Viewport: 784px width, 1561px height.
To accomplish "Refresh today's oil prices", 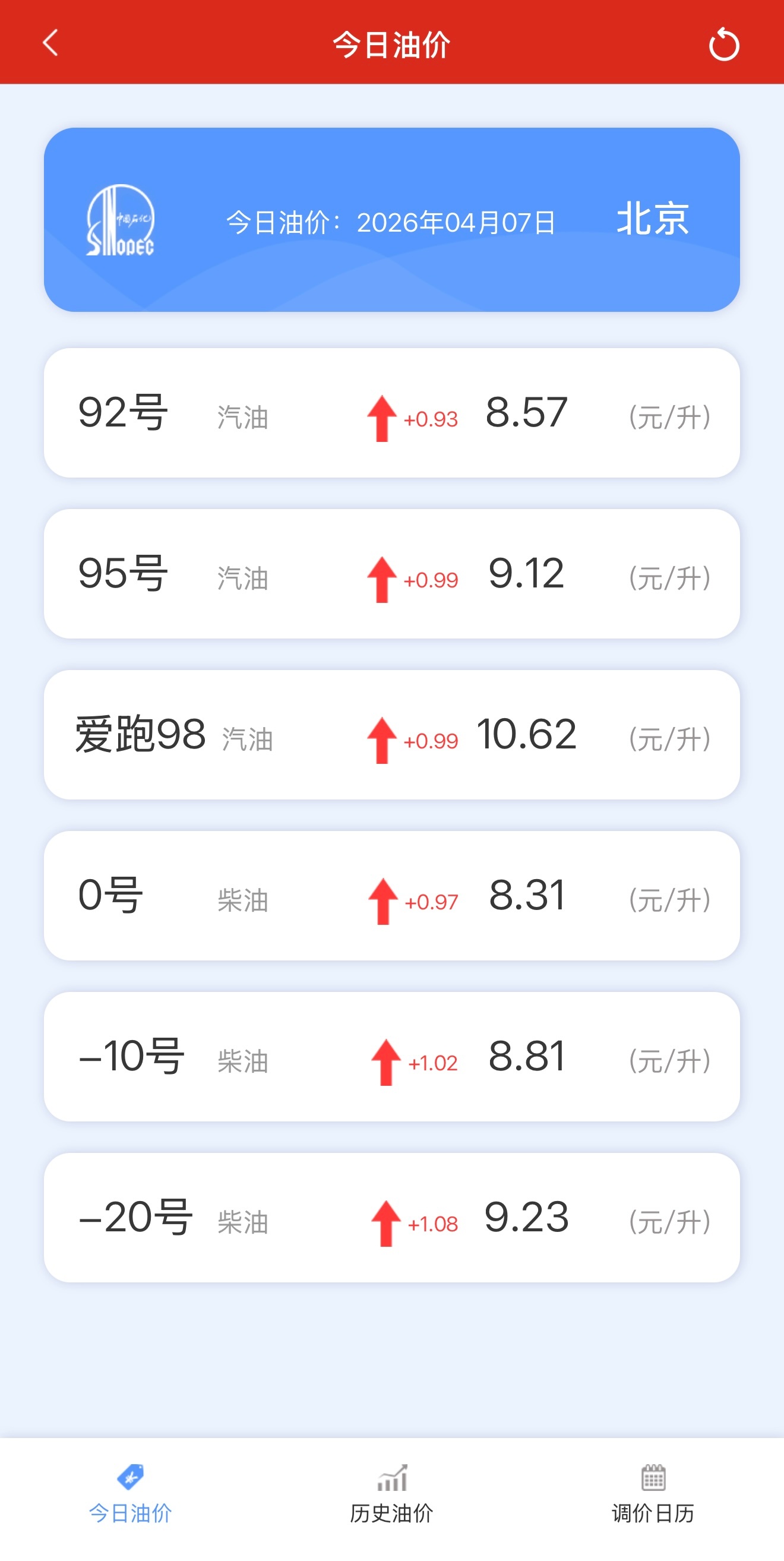I will pos(724,44).
